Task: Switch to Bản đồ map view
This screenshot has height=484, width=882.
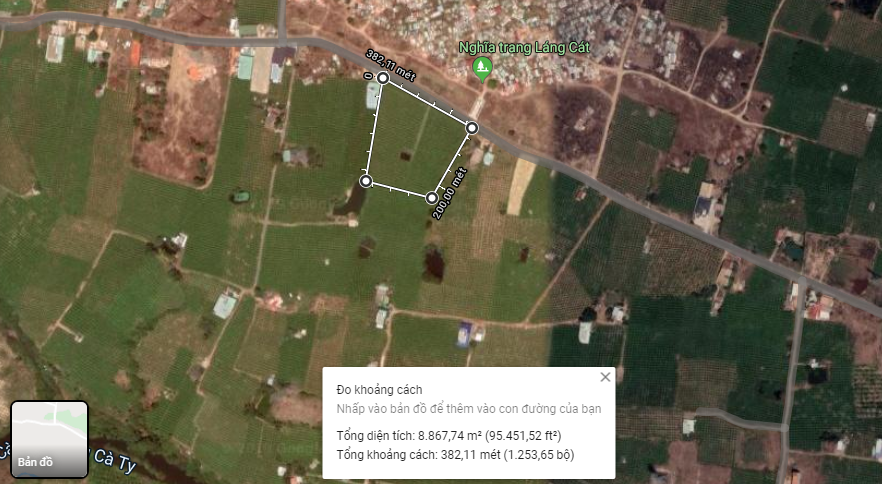Action: click(49, 439)
